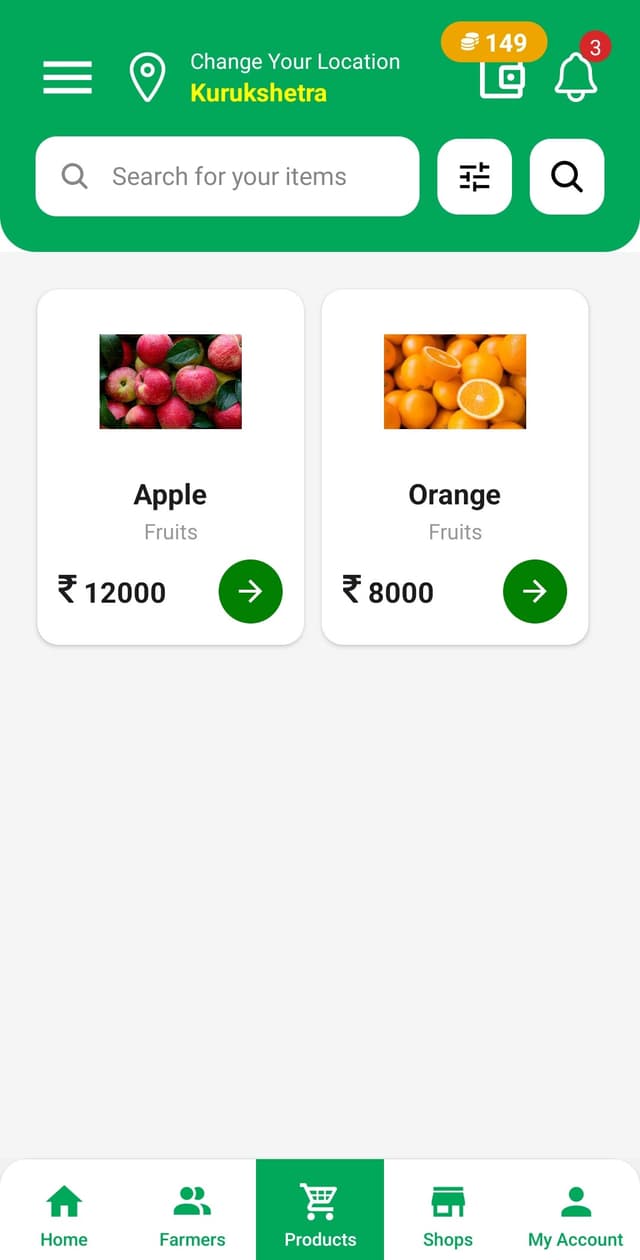Open the Orange product card
Screen dimensions: 640x1260
(x=455, y=467)
